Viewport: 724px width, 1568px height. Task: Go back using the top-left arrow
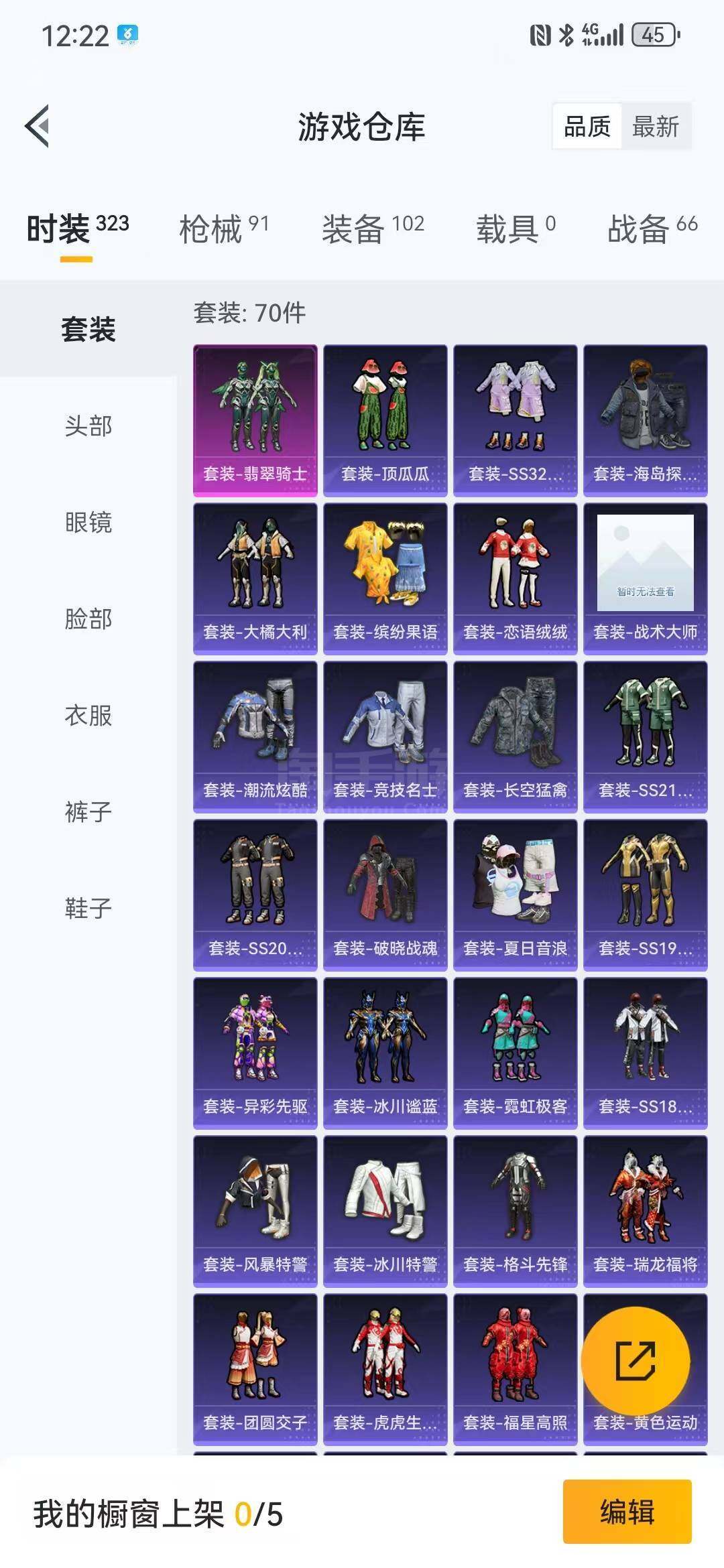coord(38,125)
